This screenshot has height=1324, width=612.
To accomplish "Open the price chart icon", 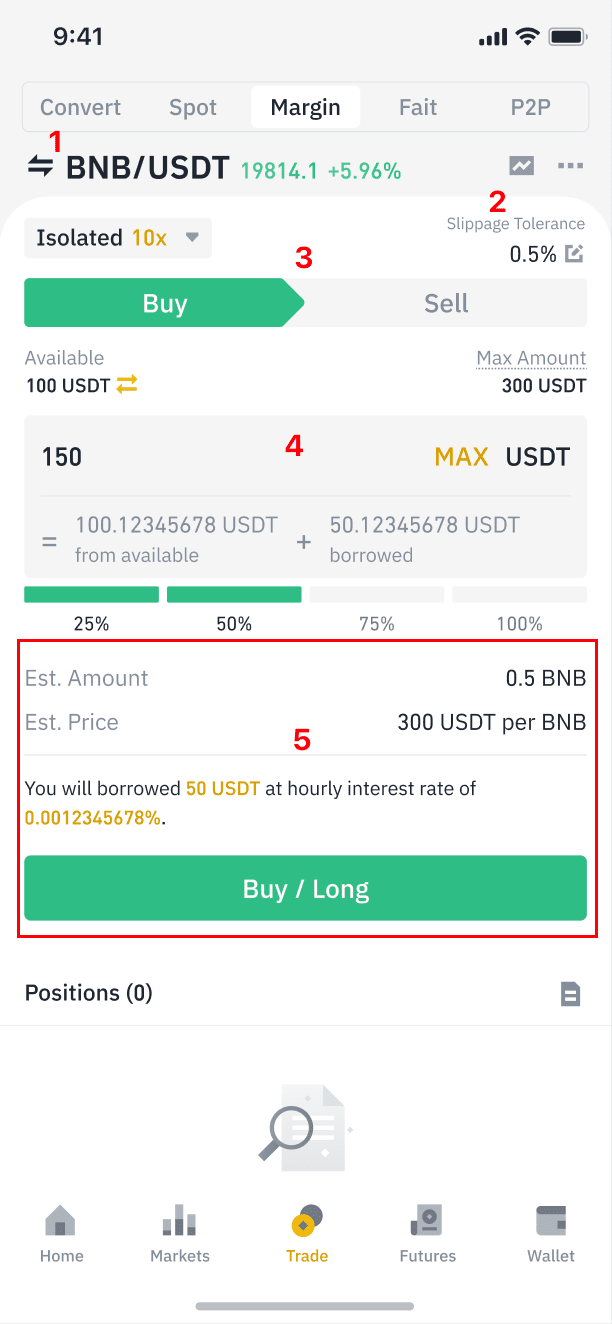I will 521,166.
